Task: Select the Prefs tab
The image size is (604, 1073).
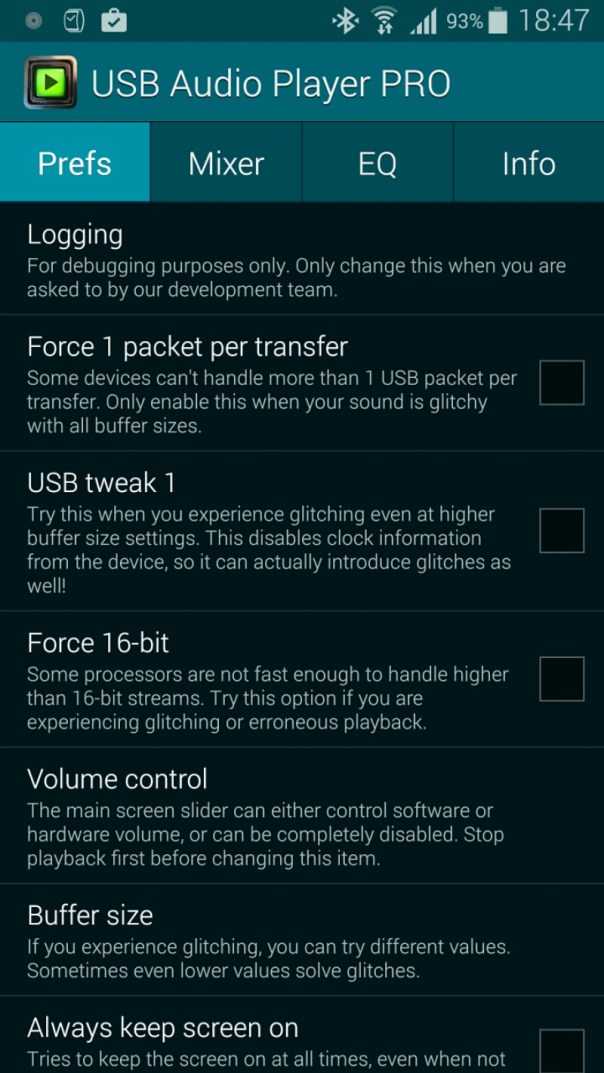Action: coord(75,163)
